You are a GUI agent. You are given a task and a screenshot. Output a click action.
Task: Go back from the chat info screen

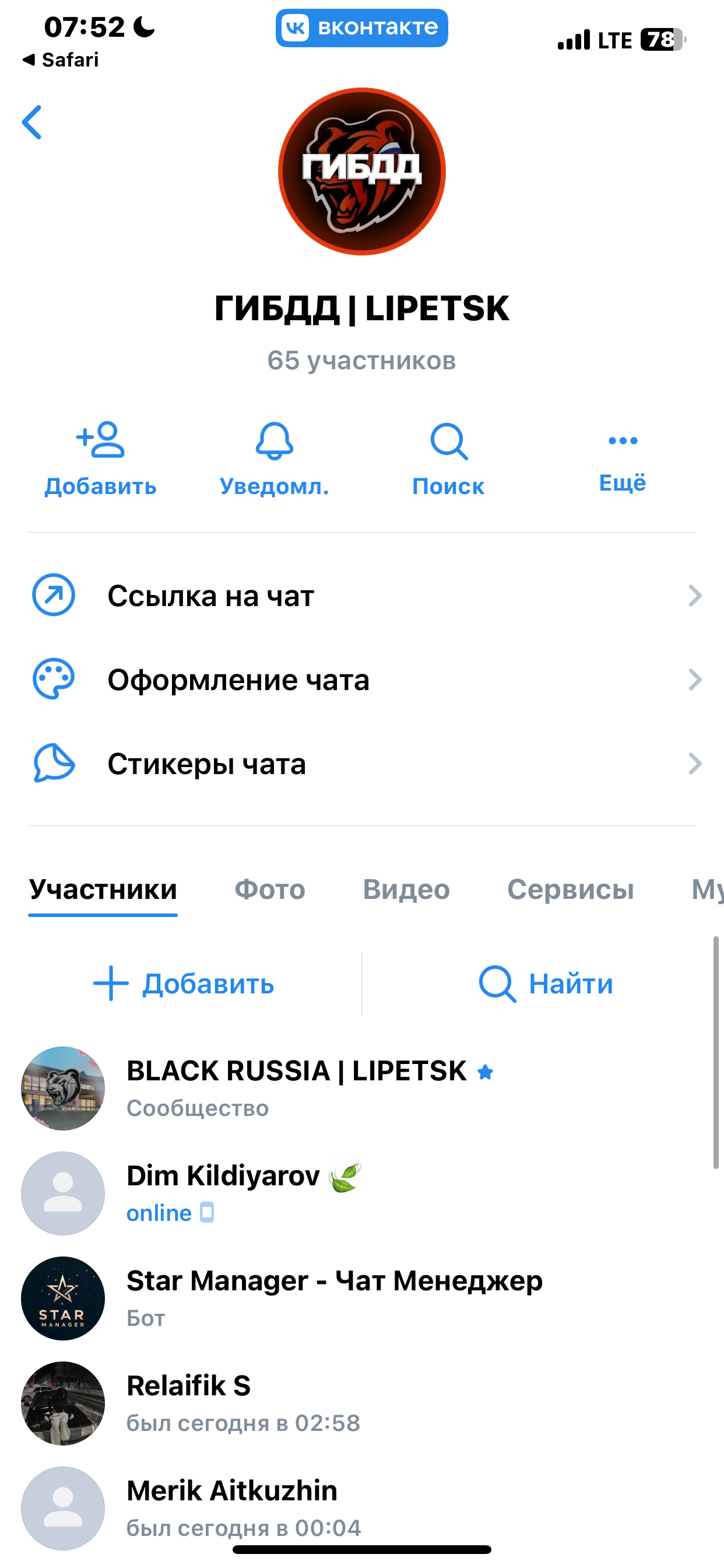coord(32,123)
